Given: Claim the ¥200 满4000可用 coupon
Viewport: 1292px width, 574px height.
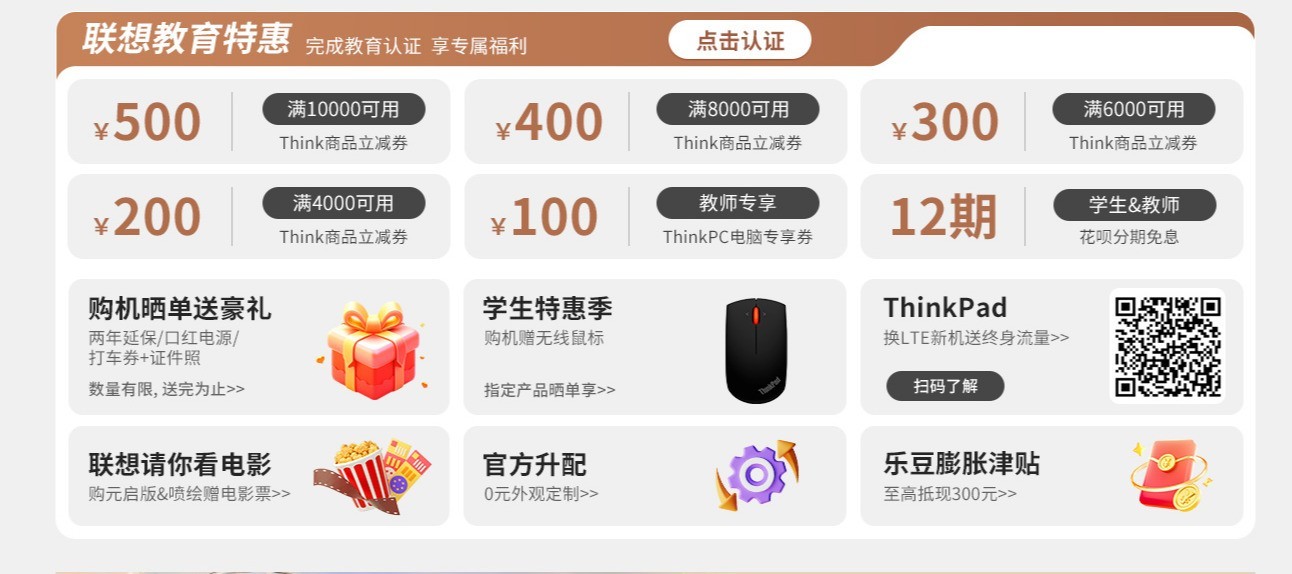Looking at the screenshot, I should coord(258,217).
